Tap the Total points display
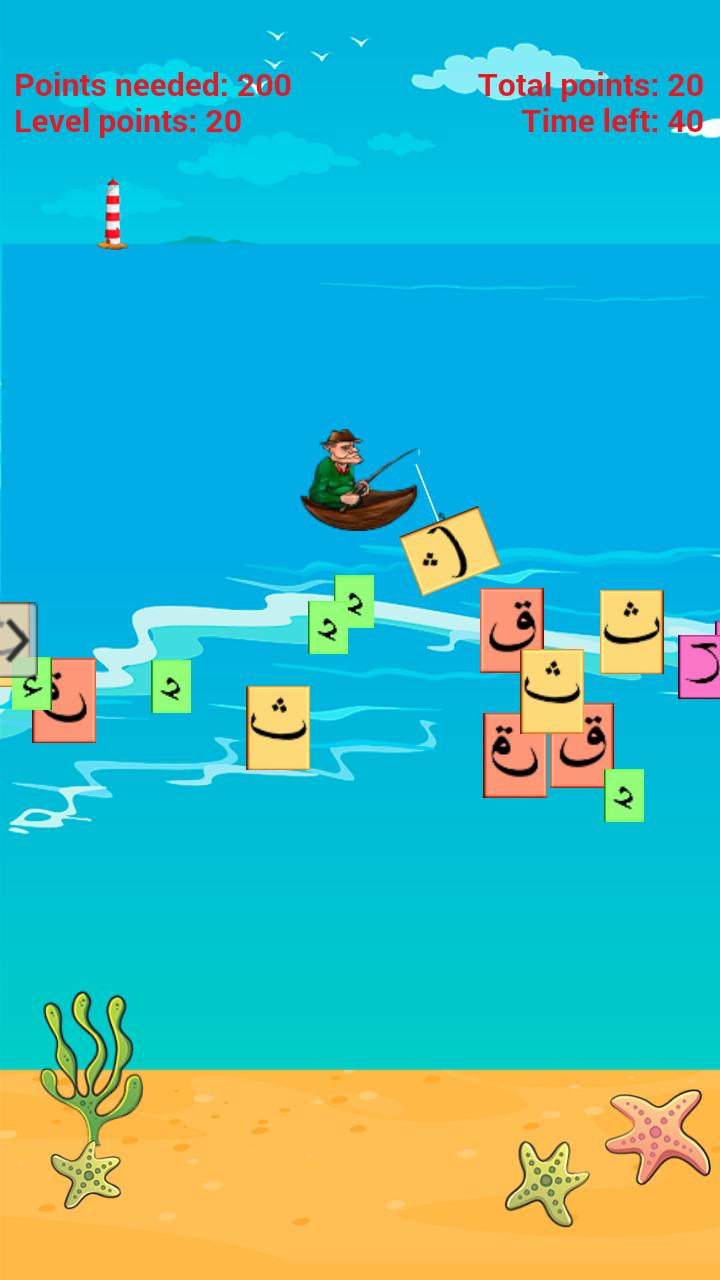This screenshot has height=1280, width=720. tap(590, 86)
